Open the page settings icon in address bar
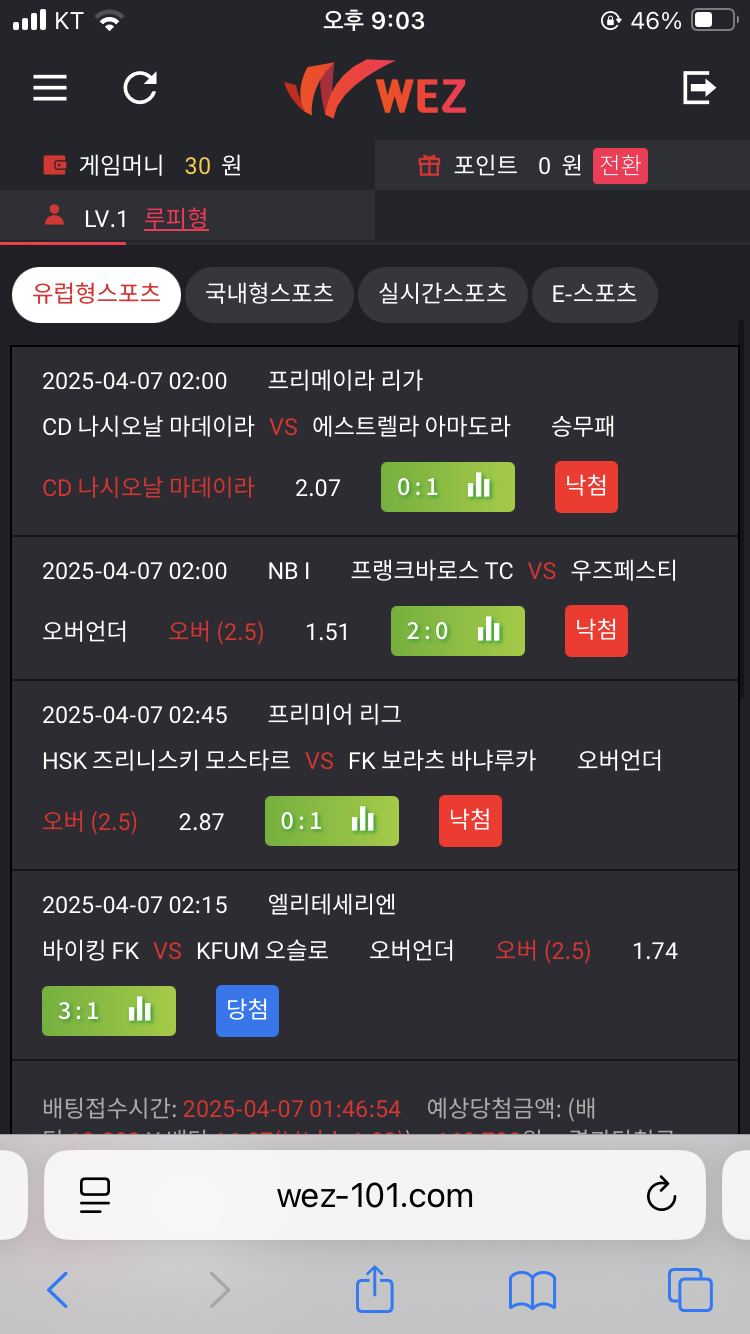Viewport: 750px width, 1334px height. pyautogui.click(x=94, y=1195)
